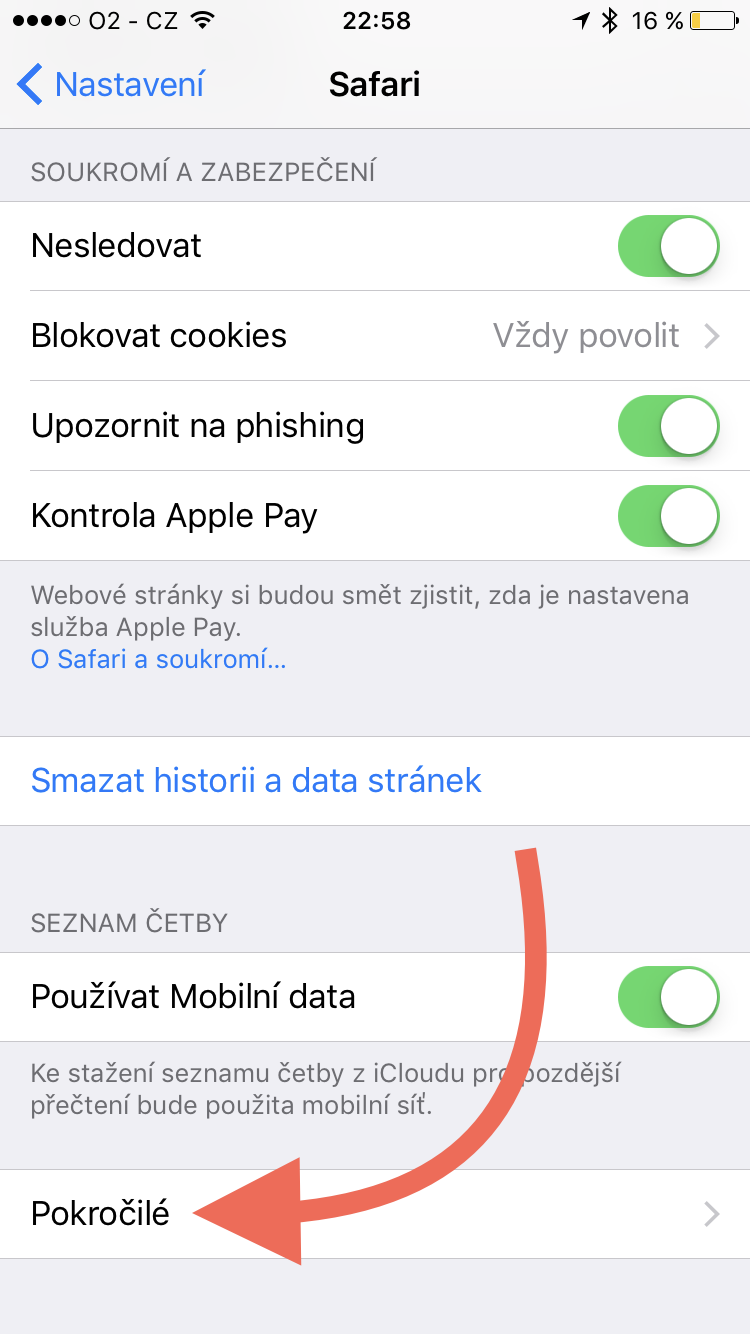Disable Upozornit na phishing switch
The height and width of the screenshot is (1334, 750).
[x=668, y=426]
